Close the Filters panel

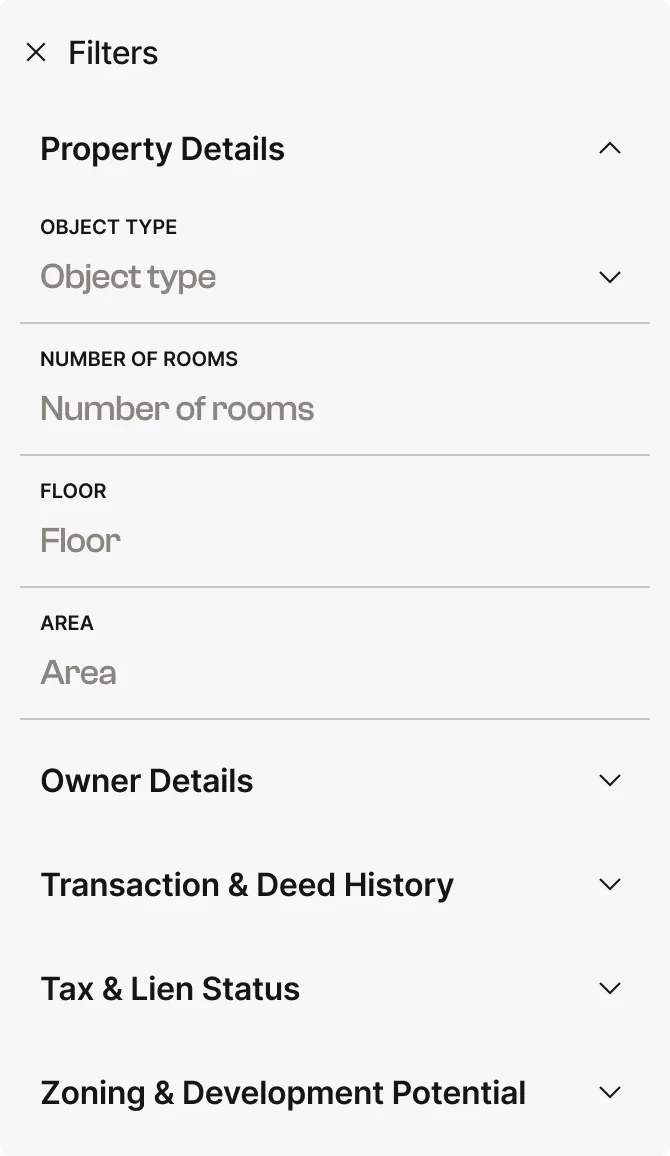click(x=36, y=53)
